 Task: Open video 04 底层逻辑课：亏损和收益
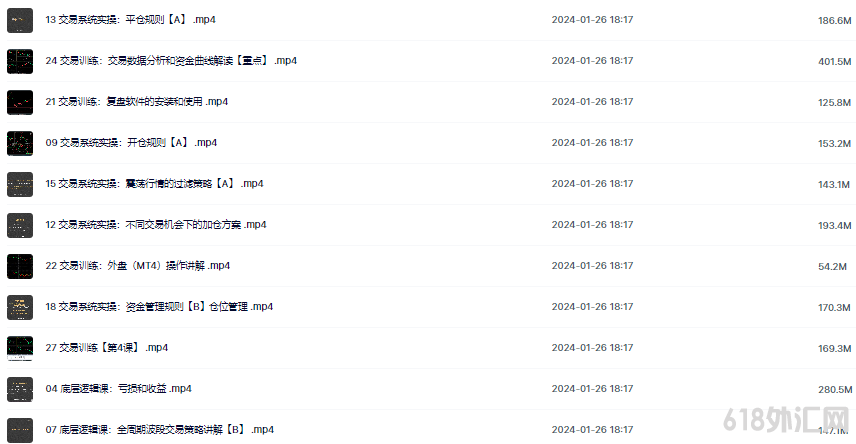[119, 389]
